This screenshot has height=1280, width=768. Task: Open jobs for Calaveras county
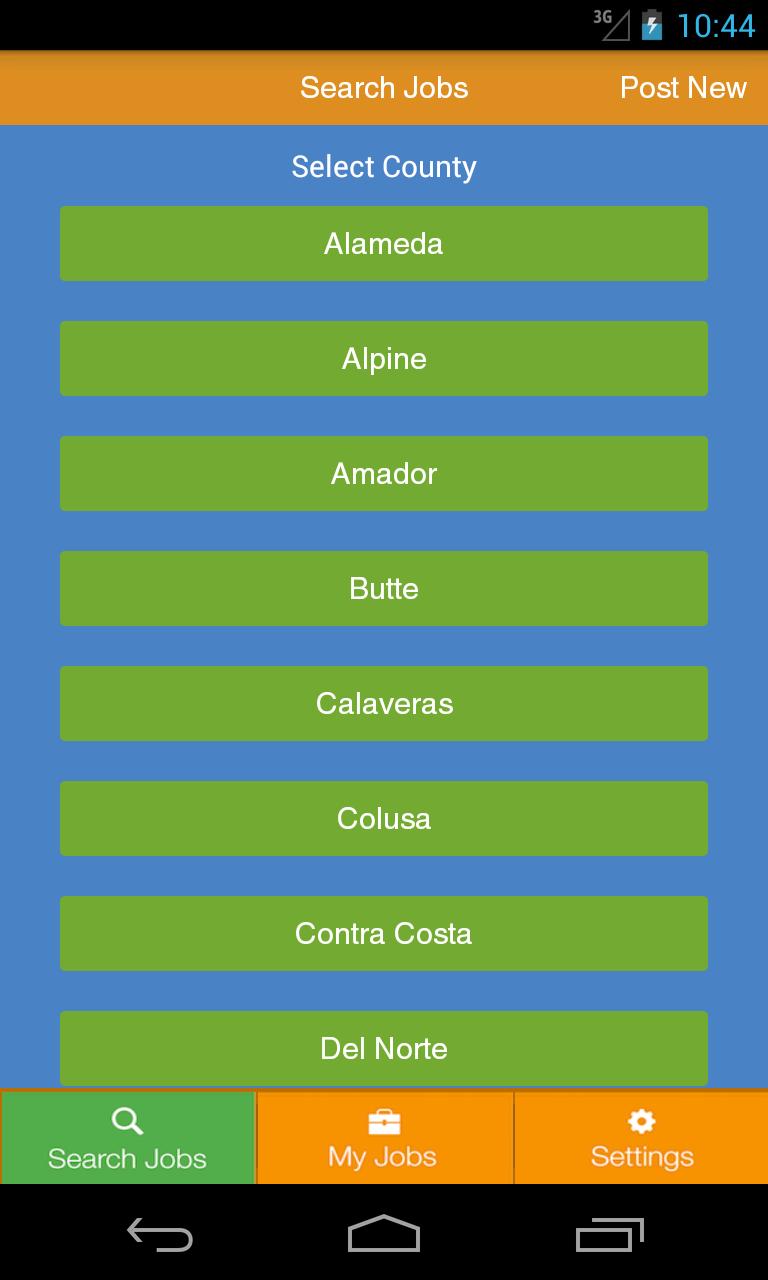coord(384,704)
